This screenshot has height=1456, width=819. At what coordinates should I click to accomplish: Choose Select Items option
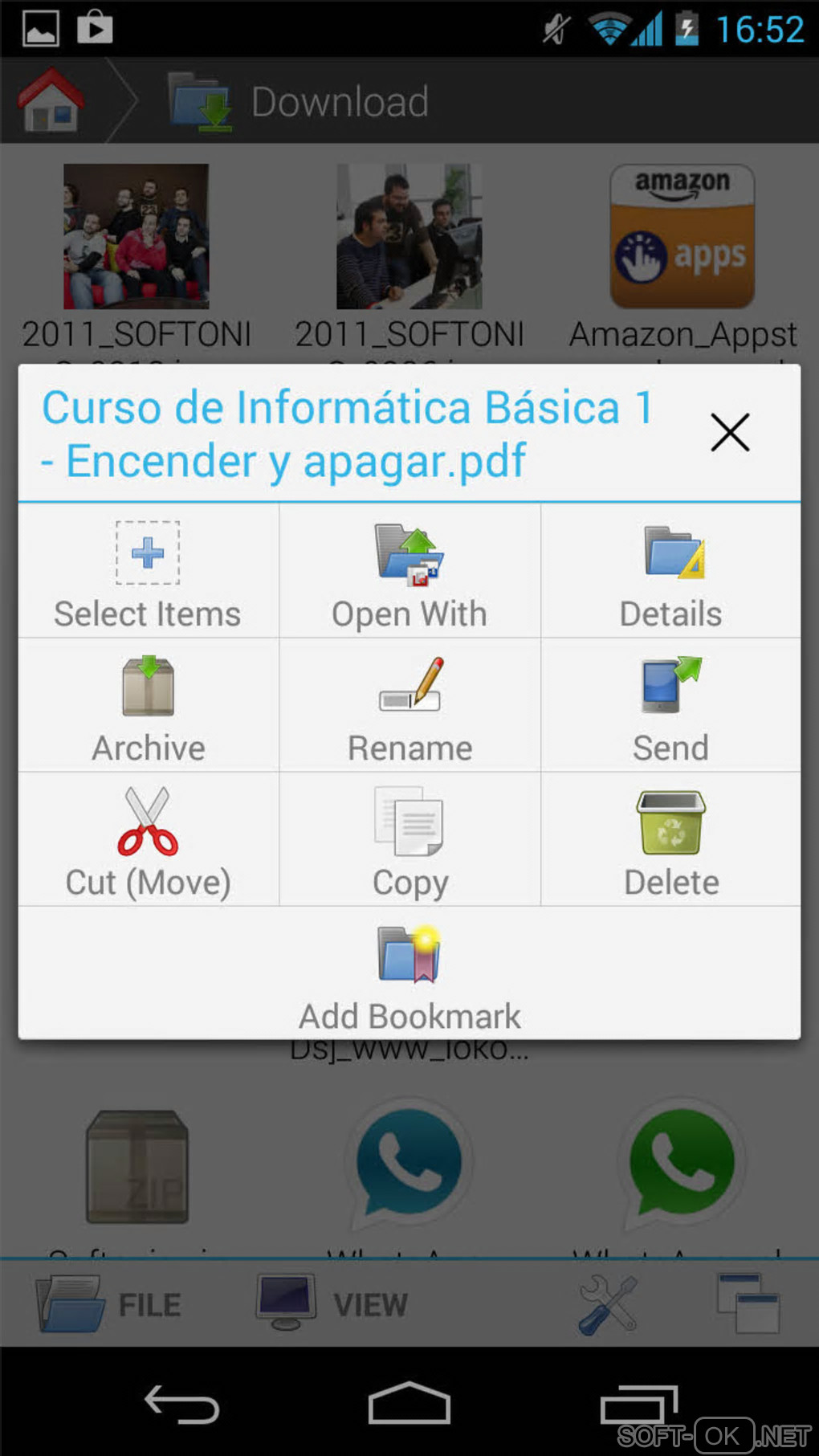pos(148,573)
